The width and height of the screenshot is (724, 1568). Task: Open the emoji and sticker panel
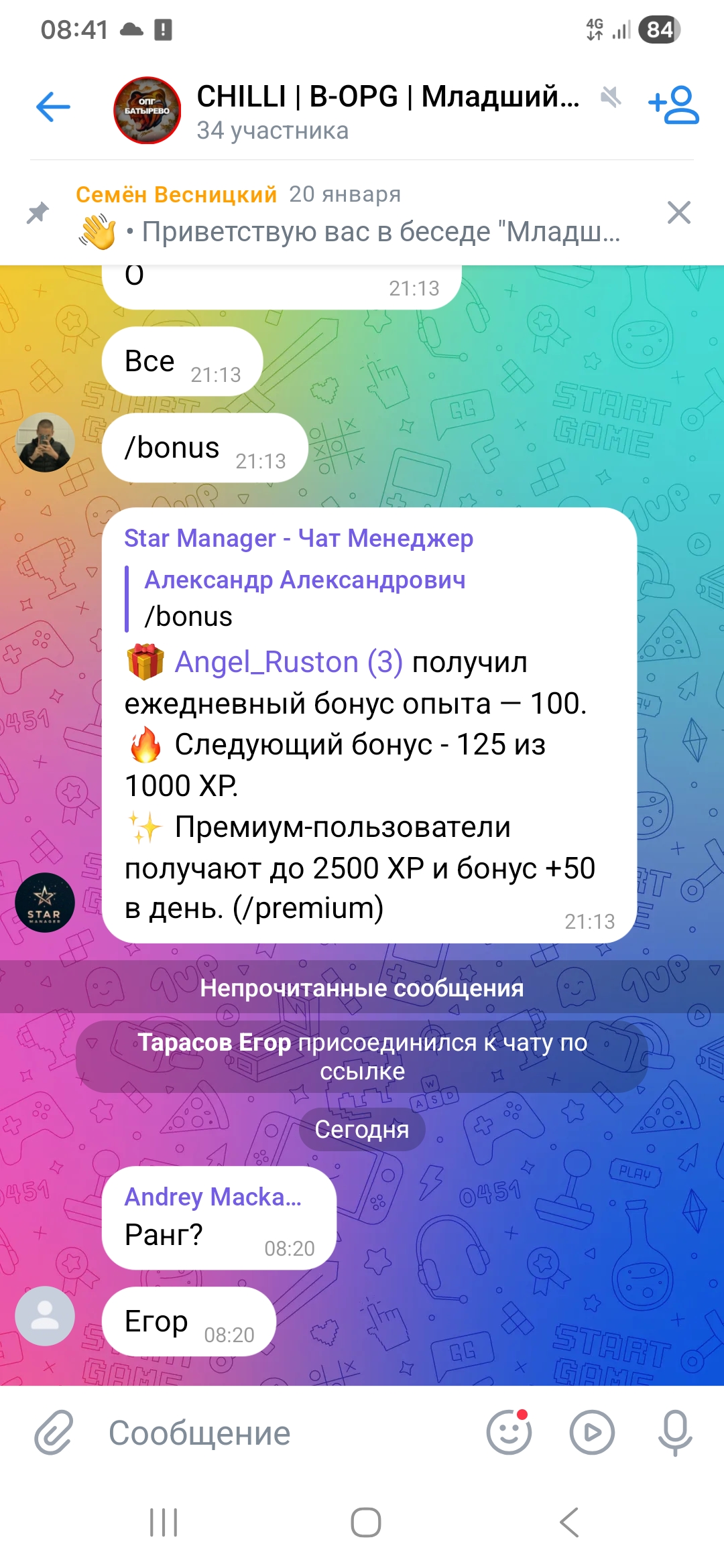(509, 1433)
